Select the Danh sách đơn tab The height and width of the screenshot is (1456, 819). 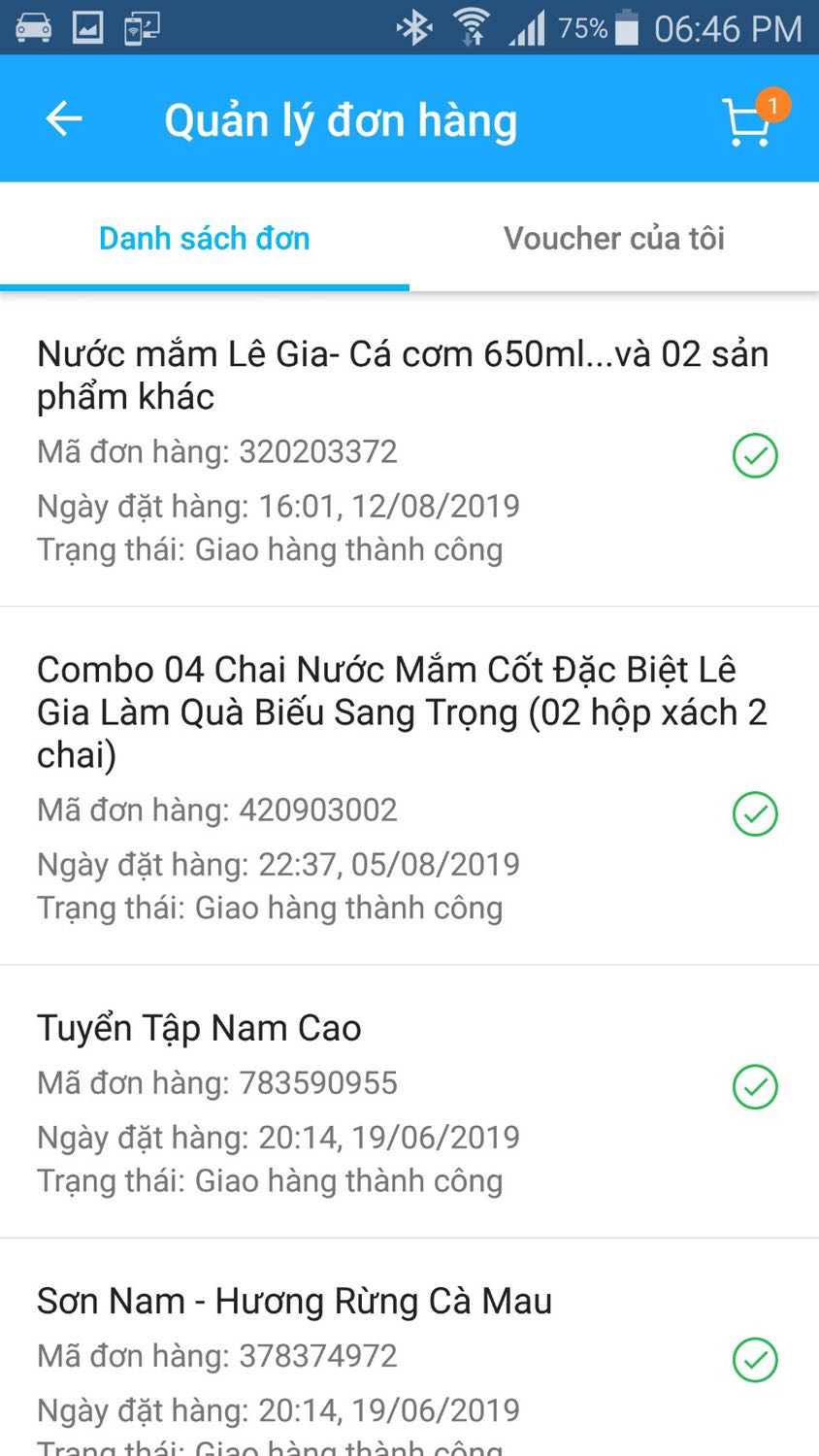click(x=204, y=238)
